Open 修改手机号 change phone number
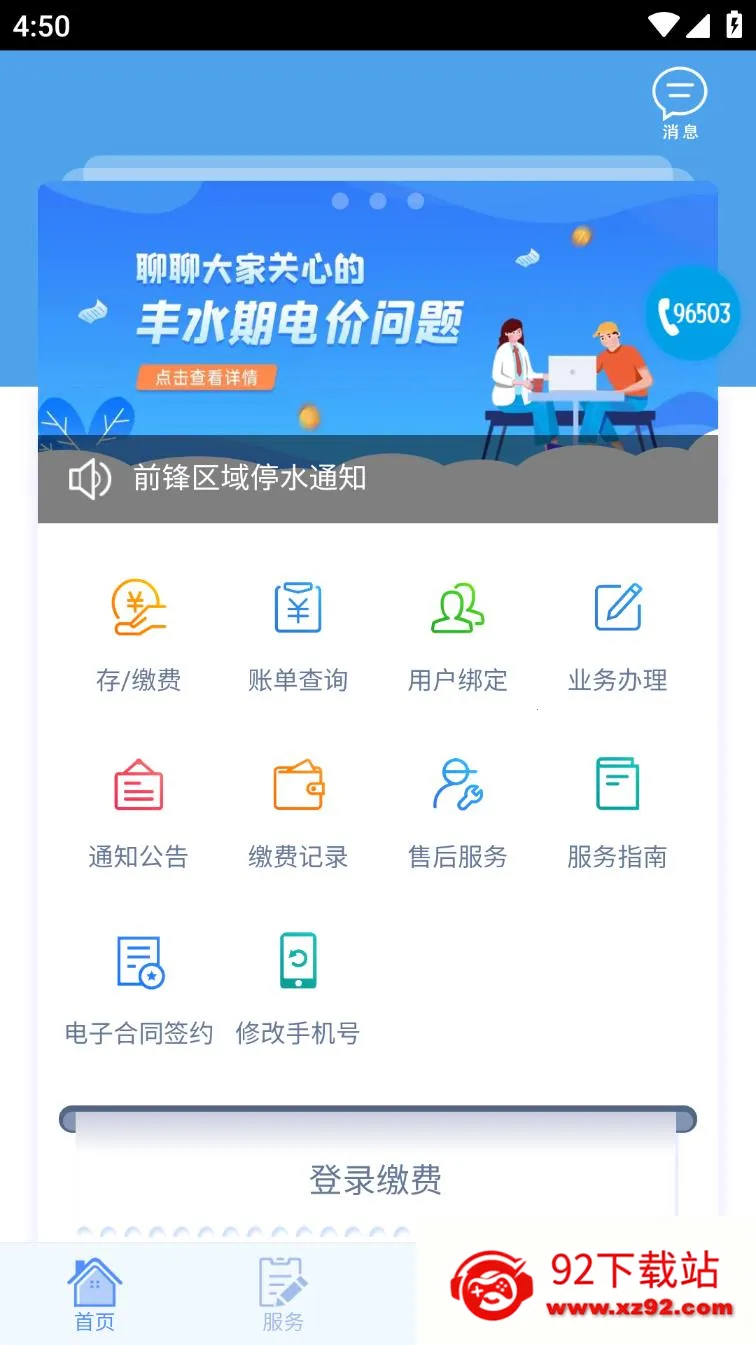Viewport: 756px width, 1345px height. coord(298,990)
